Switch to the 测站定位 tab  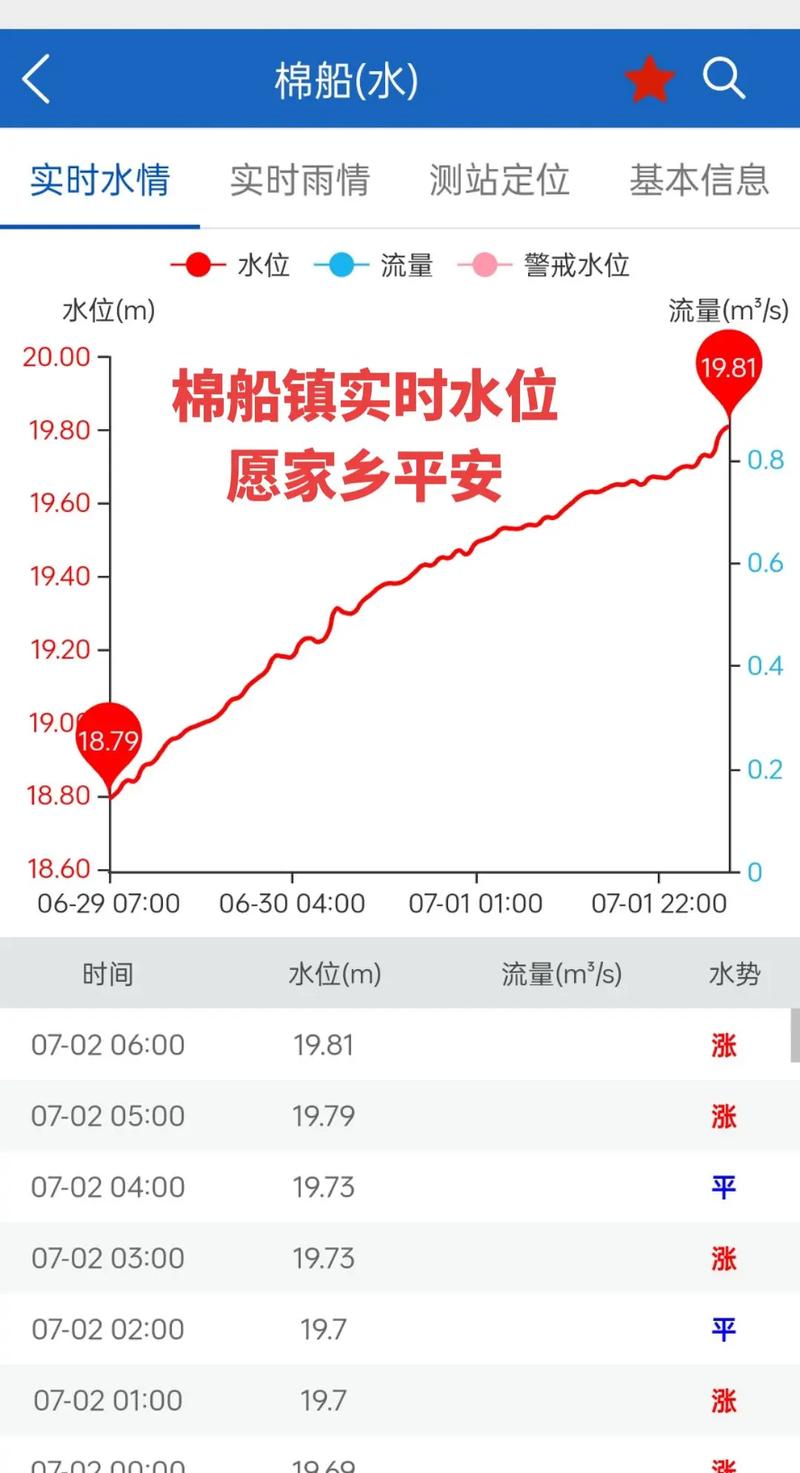499,179
